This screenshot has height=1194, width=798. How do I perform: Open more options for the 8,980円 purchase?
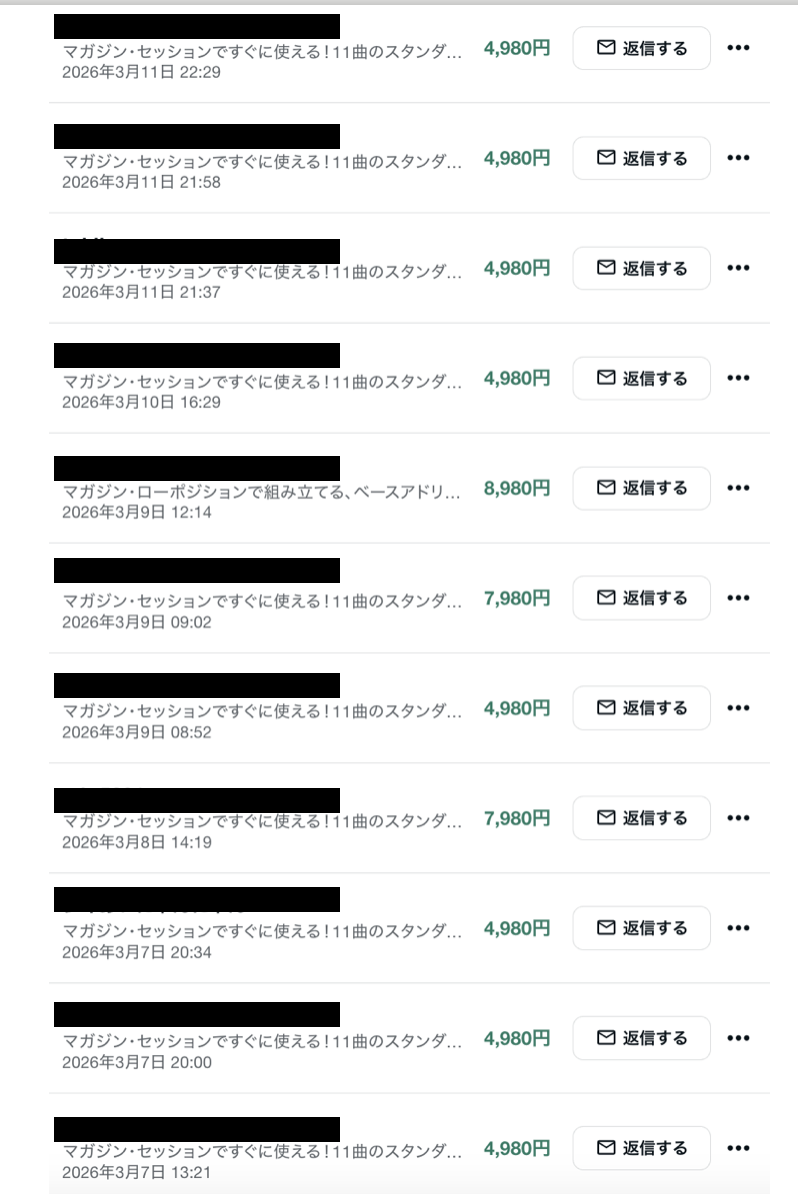[738, 488]
